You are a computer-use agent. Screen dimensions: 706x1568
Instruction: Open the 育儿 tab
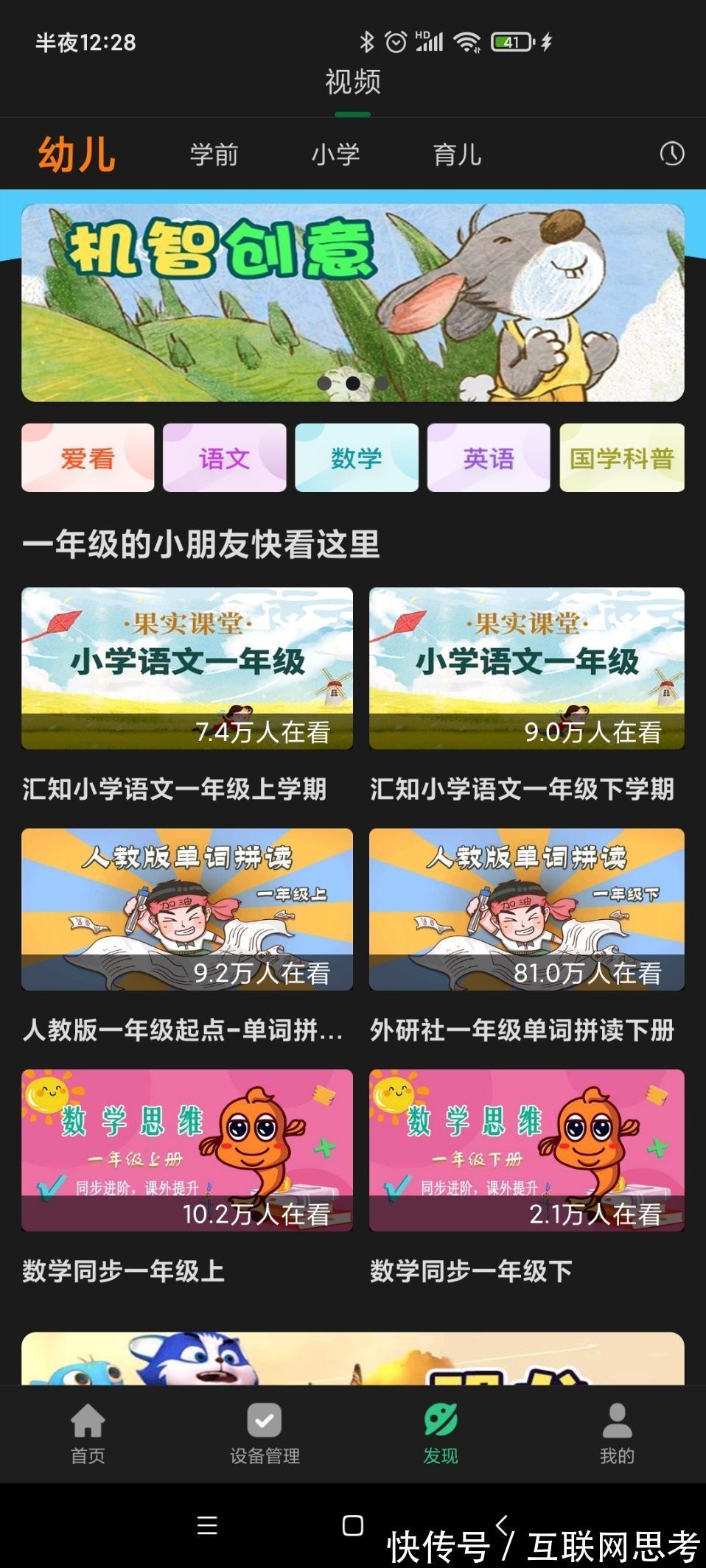[x=458, y=155]
